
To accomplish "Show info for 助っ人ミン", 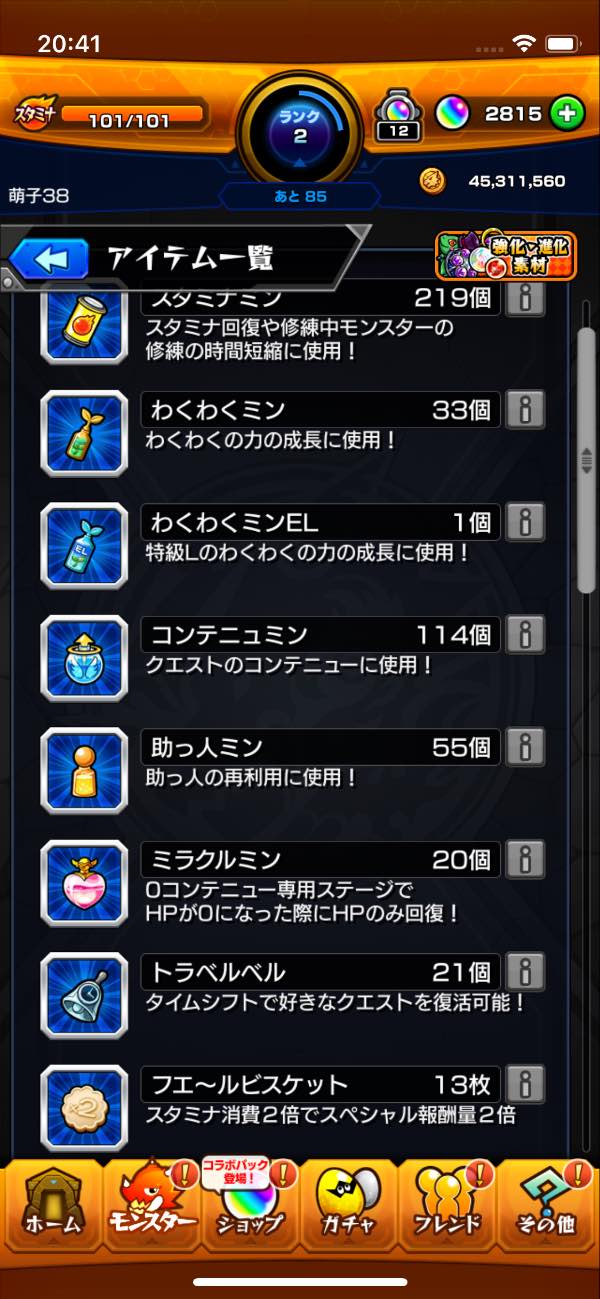I will pos(526,746).
